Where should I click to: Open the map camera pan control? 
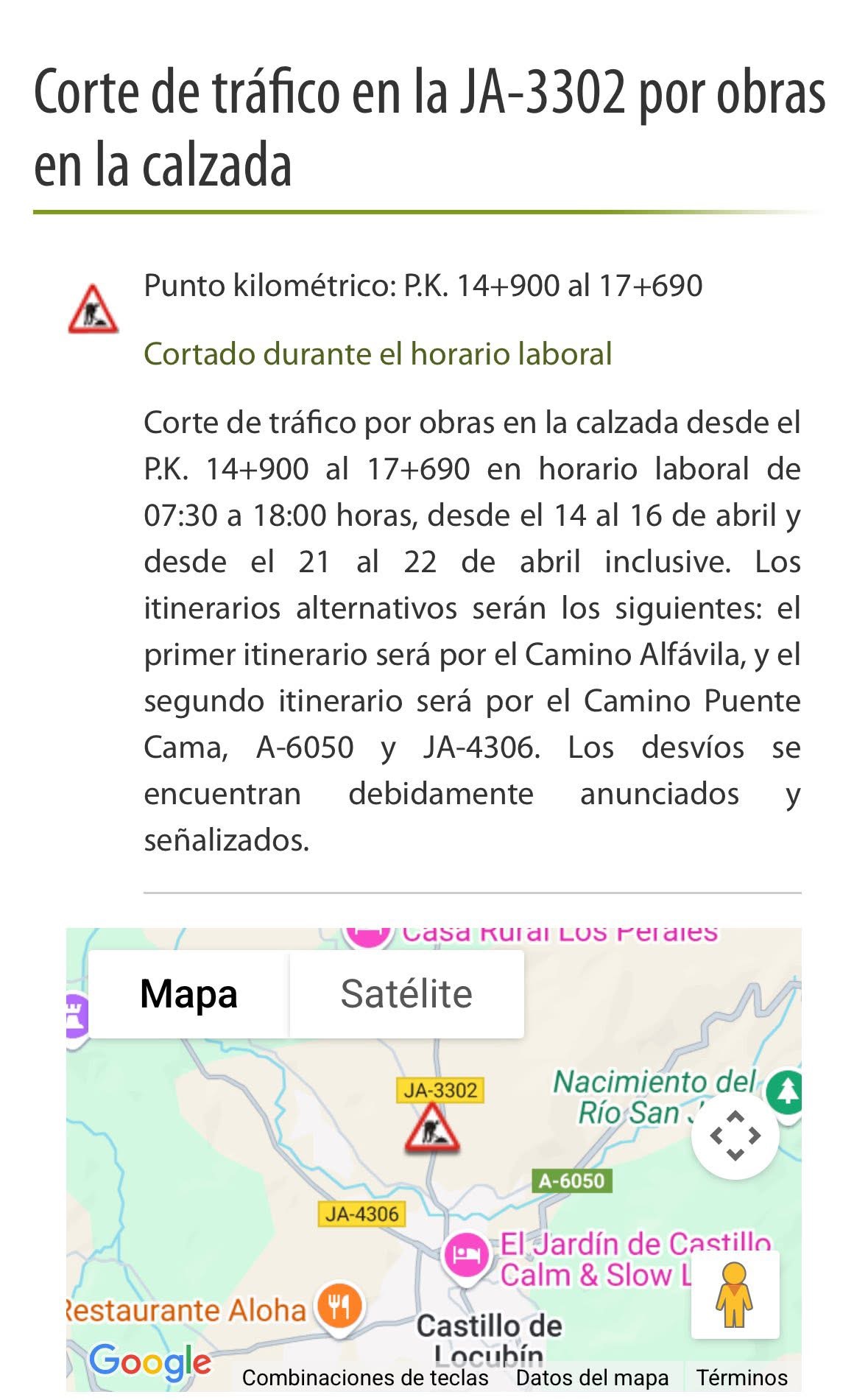[x=735, y=1136]
